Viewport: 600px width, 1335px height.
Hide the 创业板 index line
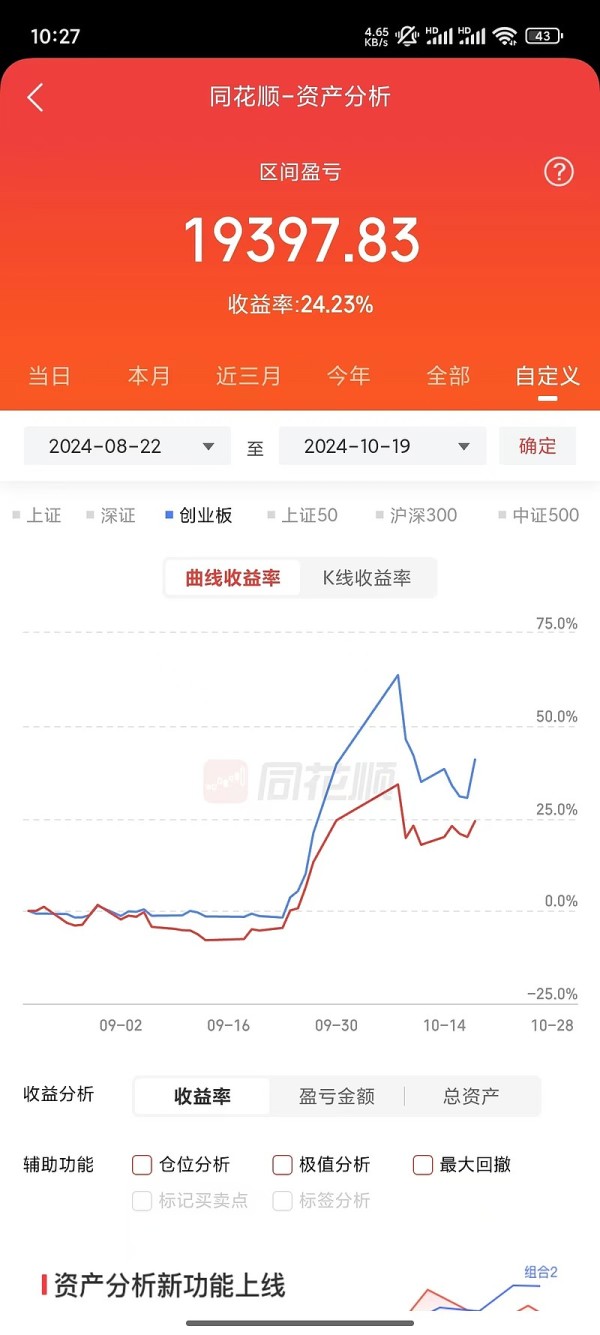tap(199, 515)
